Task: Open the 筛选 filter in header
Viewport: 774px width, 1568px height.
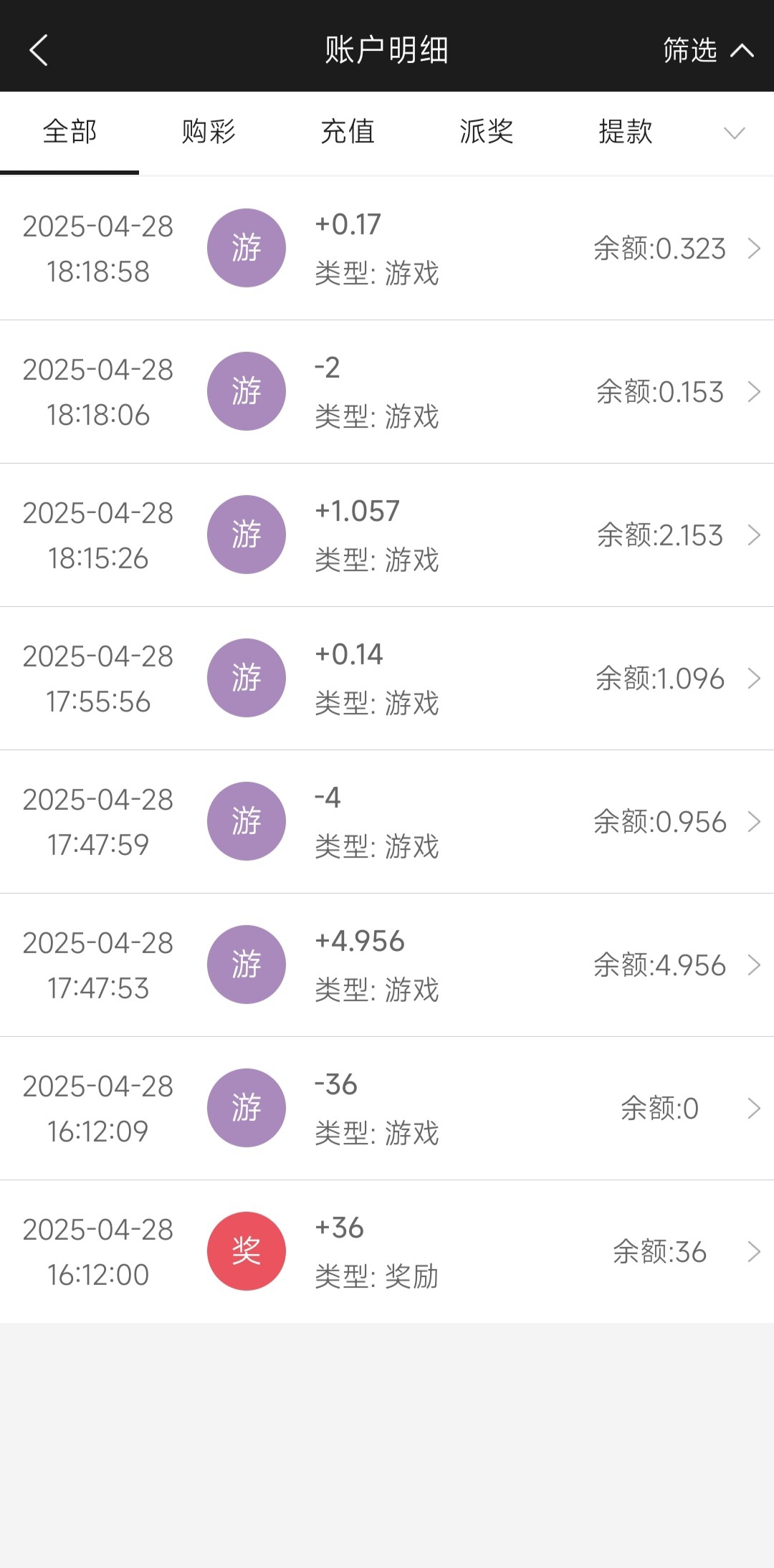Action: click(707, 50)
